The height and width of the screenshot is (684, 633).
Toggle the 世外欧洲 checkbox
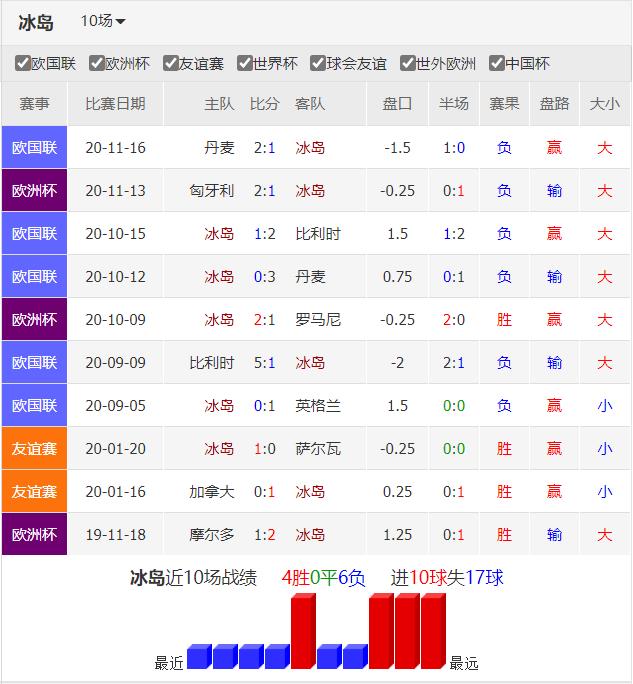tap(408, 63)
